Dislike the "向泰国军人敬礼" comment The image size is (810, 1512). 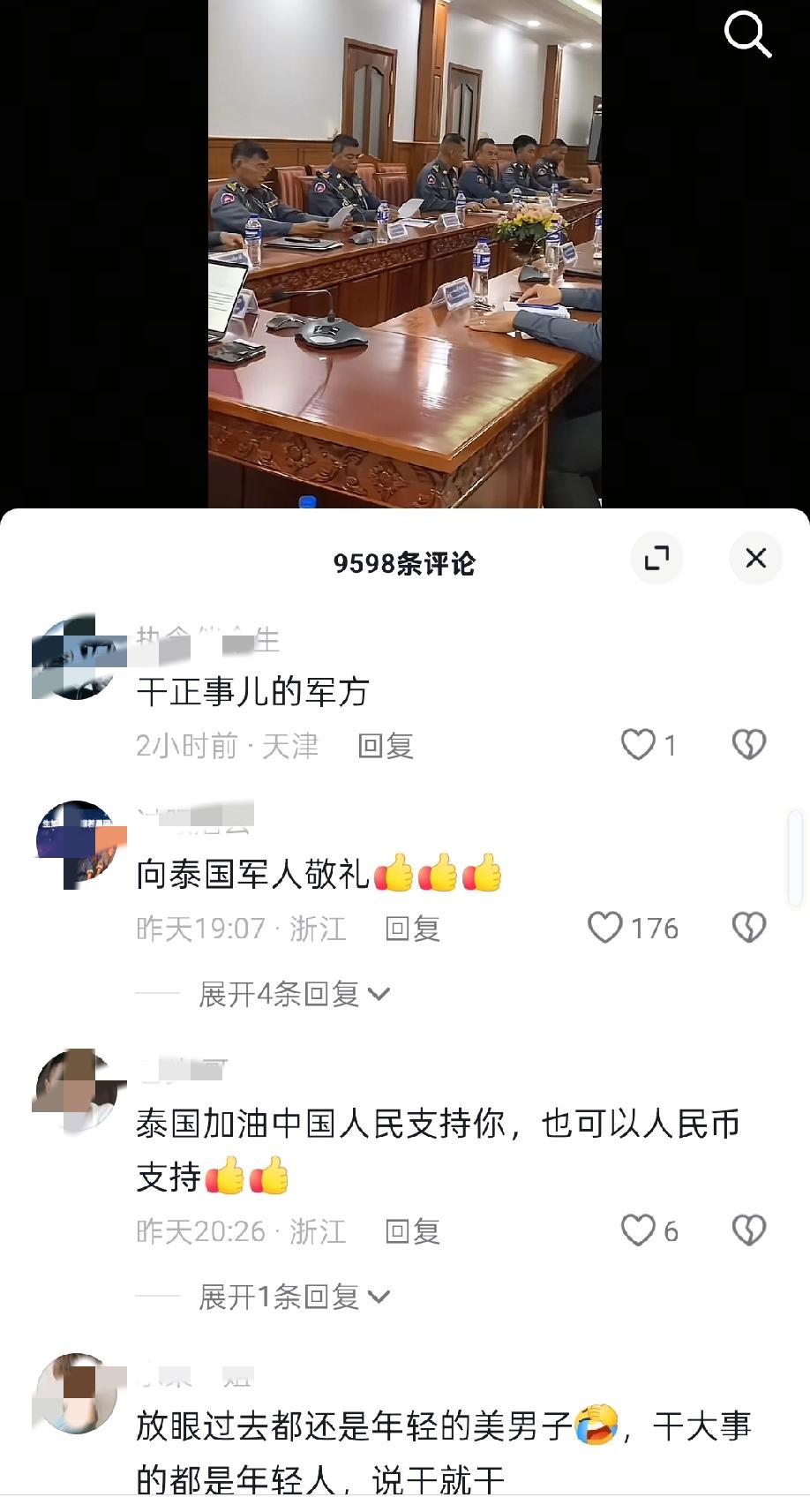click(747, 928)
